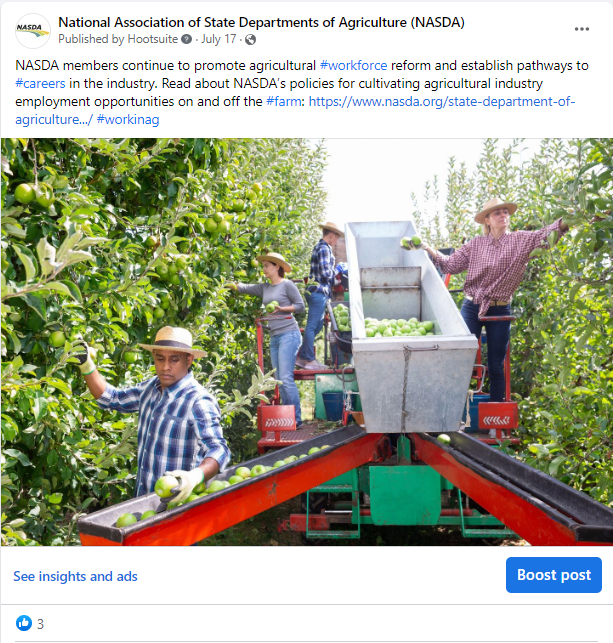This screenshot has height=643, width=613.
Task: Open the apple orchard photo
Action: pyautogui.click(x=306, y=341)
